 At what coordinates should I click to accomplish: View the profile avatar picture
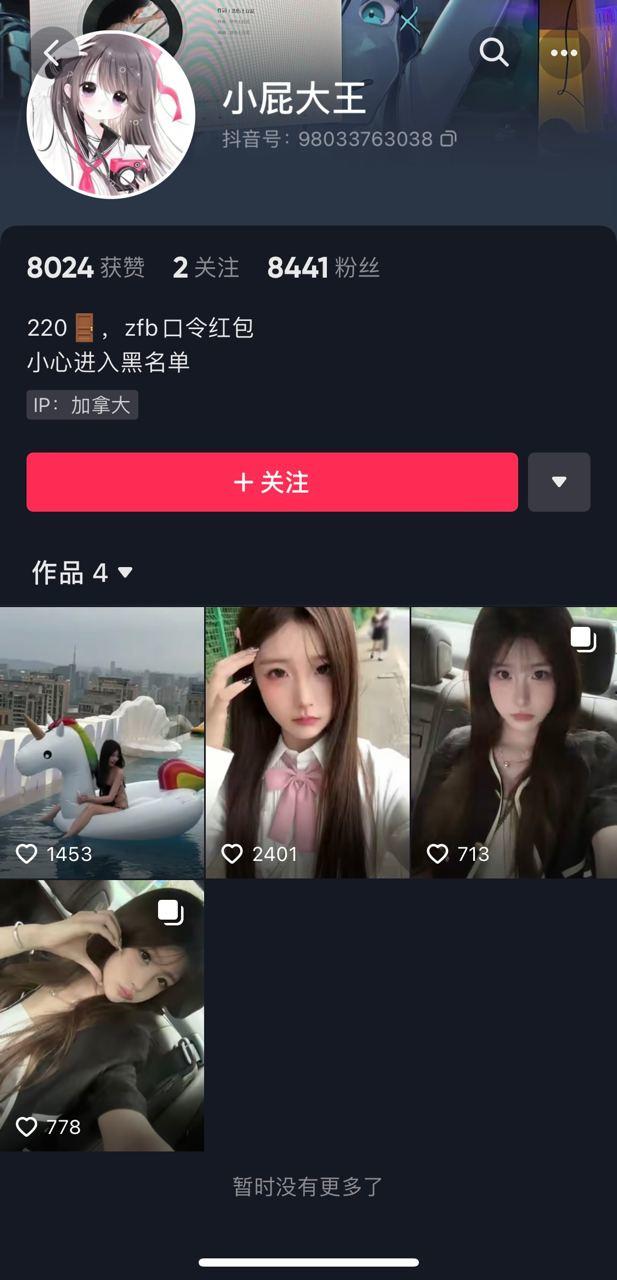pyautogui.click(x=110, y=115)
